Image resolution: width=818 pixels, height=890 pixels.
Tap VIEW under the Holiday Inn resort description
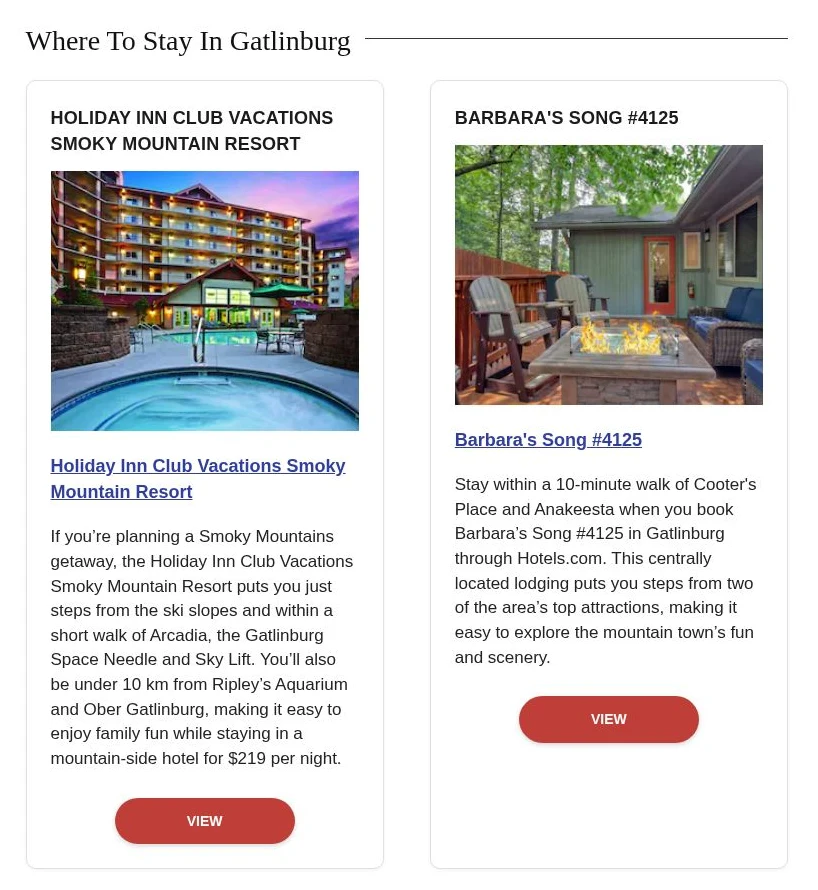(x=205, y=821)
